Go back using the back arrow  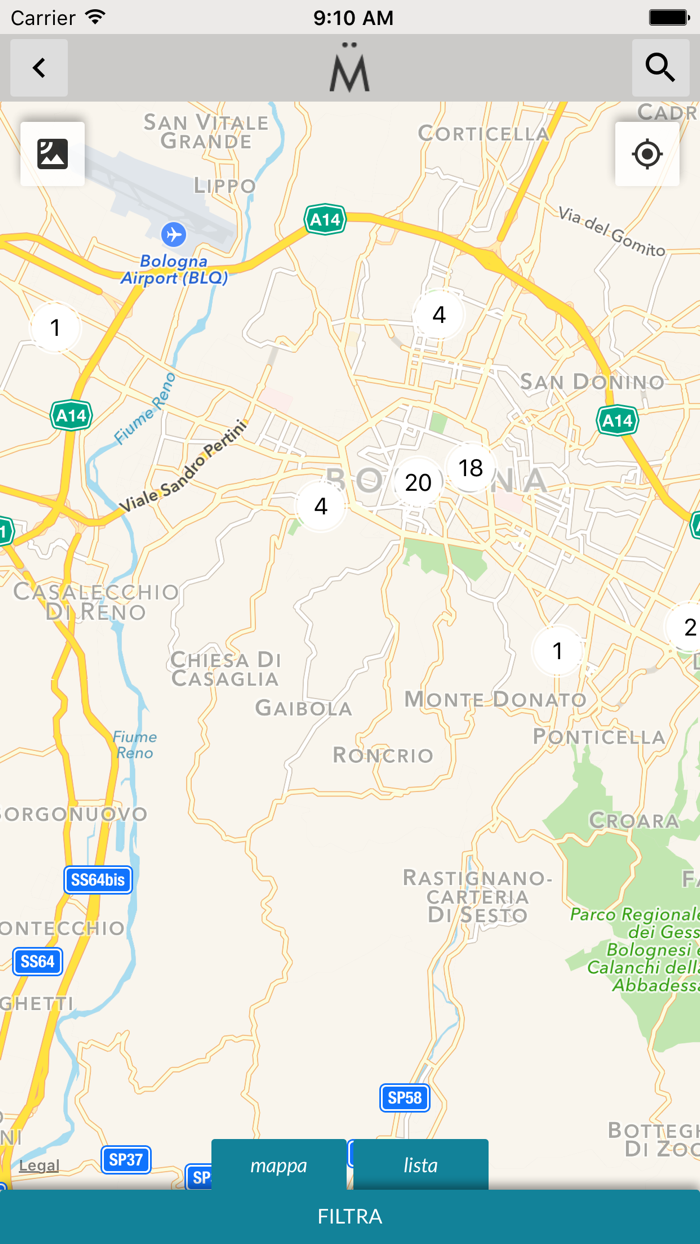point(39,68)
